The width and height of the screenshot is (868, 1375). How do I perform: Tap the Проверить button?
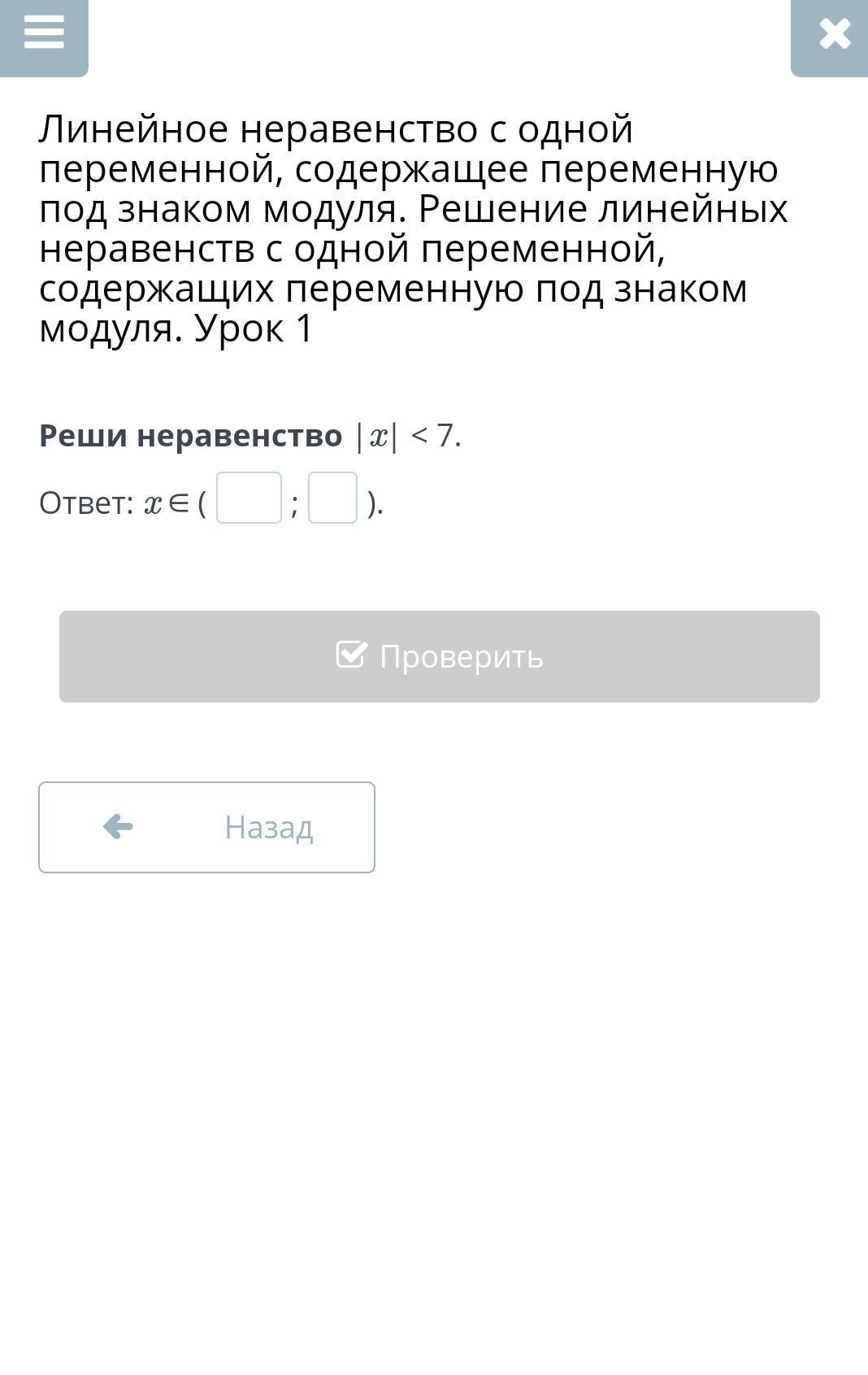(439, 656)
